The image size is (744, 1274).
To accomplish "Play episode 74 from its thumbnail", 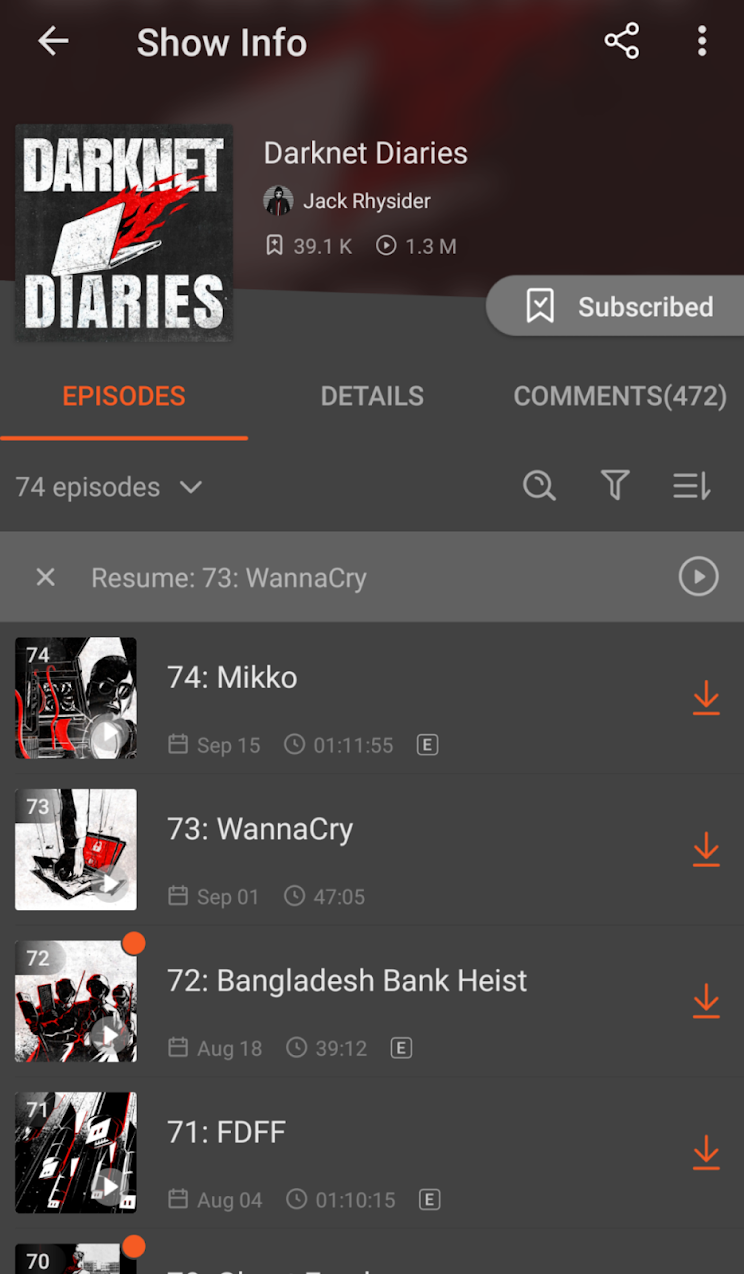I will (x=108, y=736).
